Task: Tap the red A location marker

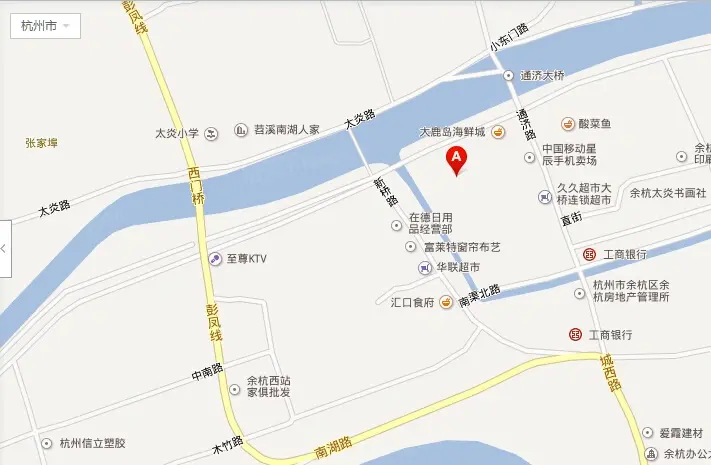Action: (x=456, y=159)
